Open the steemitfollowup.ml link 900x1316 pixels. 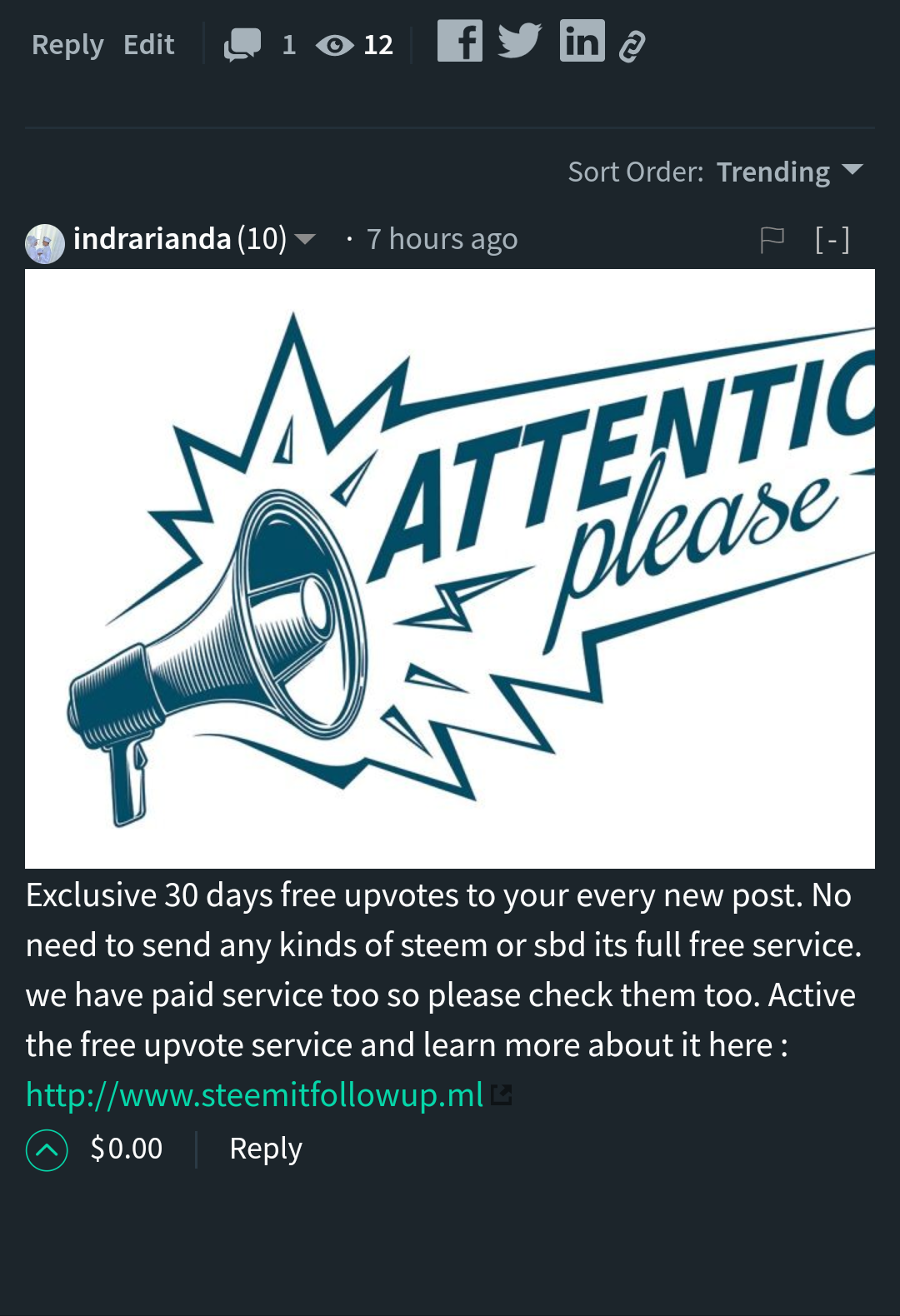255,1094
